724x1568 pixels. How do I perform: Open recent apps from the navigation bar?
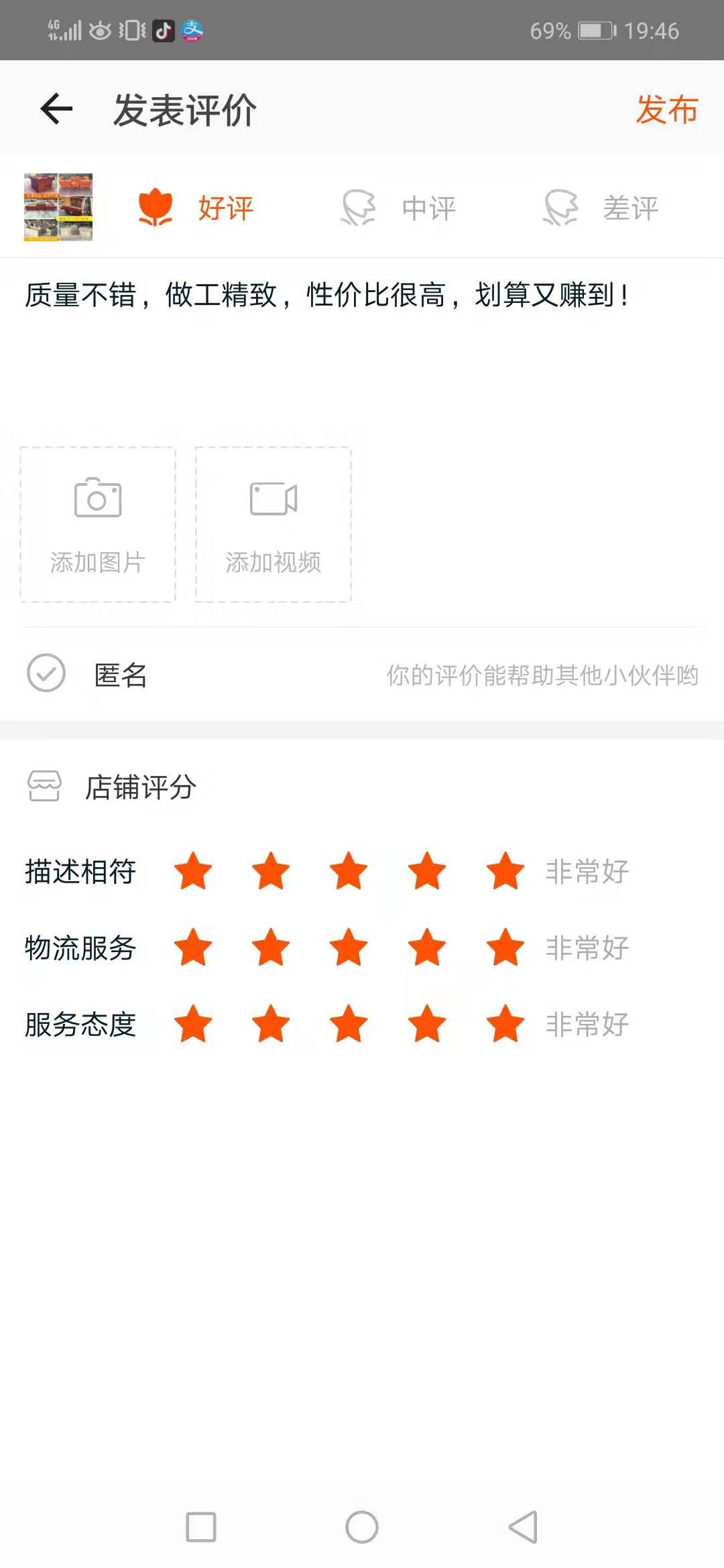(201, 1527)
